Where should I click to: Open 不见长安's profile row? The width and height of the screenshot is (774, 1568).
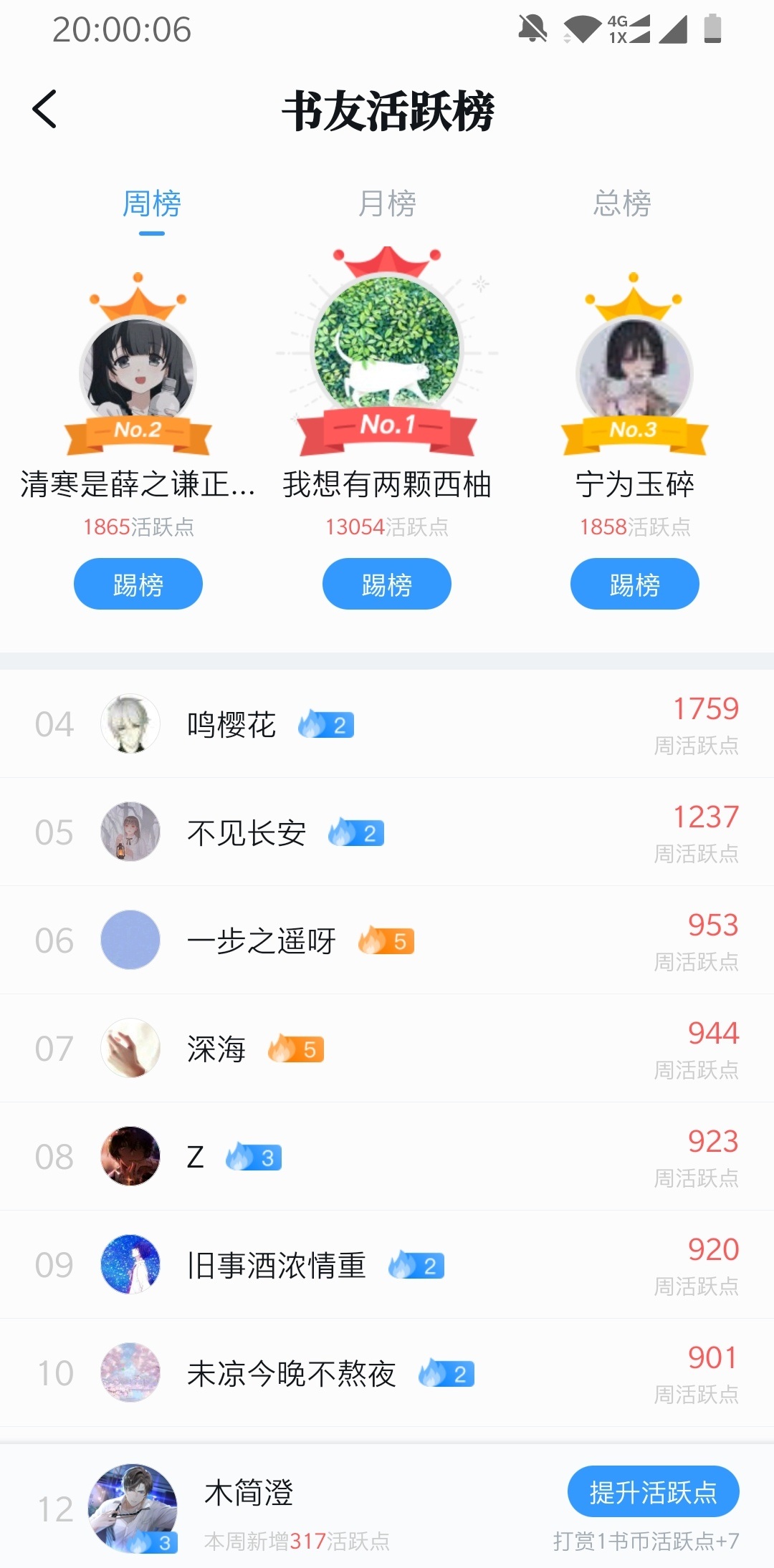coord(387,832)
